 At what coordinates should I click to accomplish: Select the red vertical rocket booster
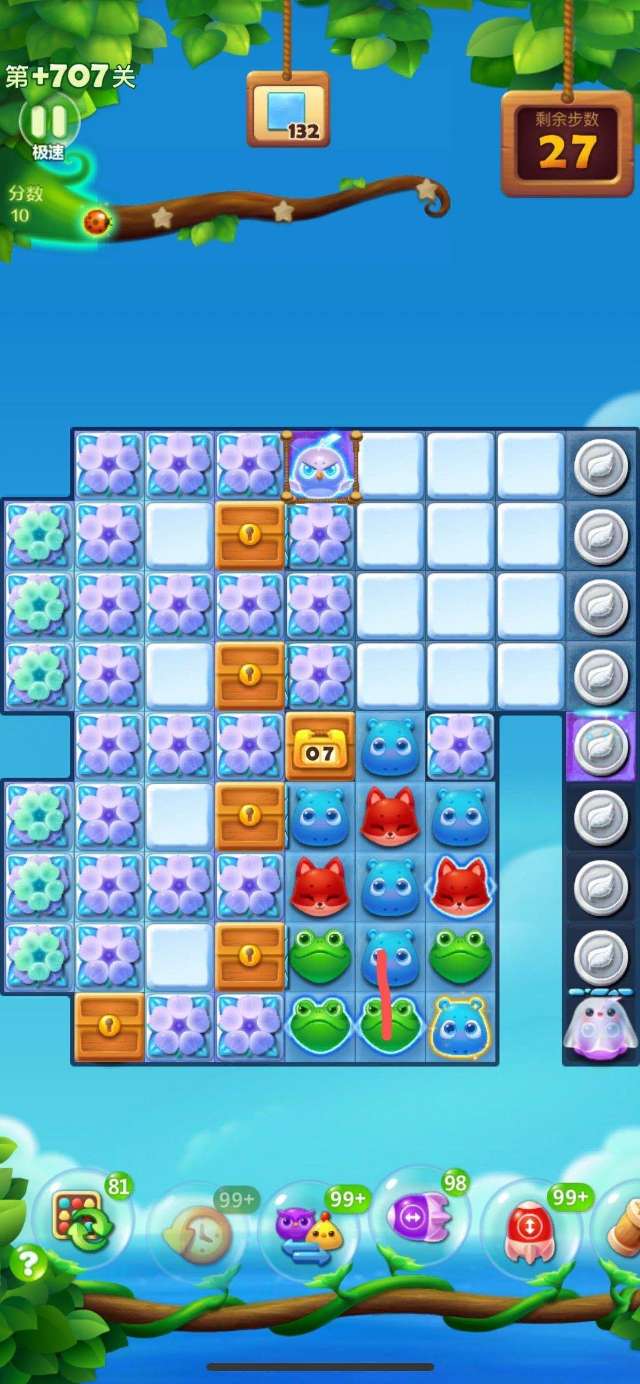[531, 1232]
